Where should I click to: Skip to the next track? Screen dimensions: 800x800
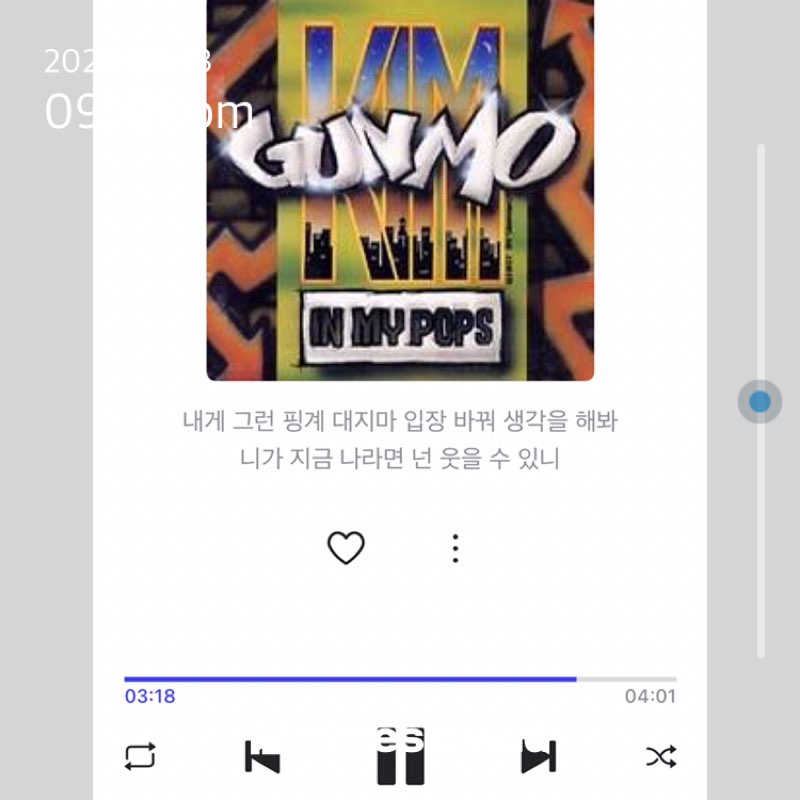[x=538, y=757]
